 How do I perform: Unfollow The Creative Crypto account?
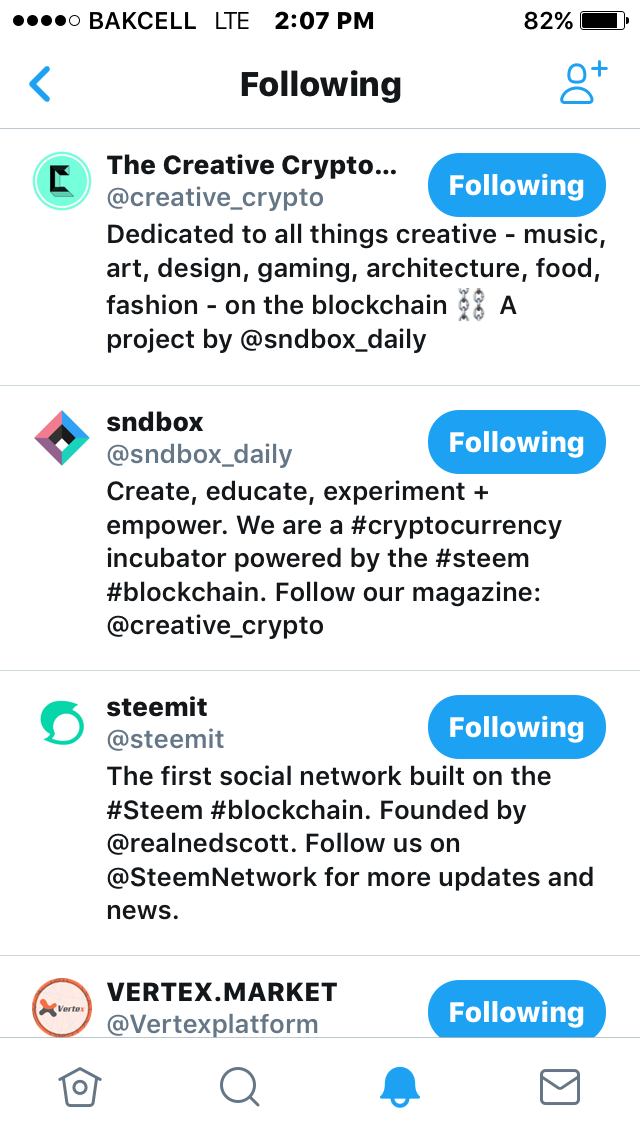point(516,186)
